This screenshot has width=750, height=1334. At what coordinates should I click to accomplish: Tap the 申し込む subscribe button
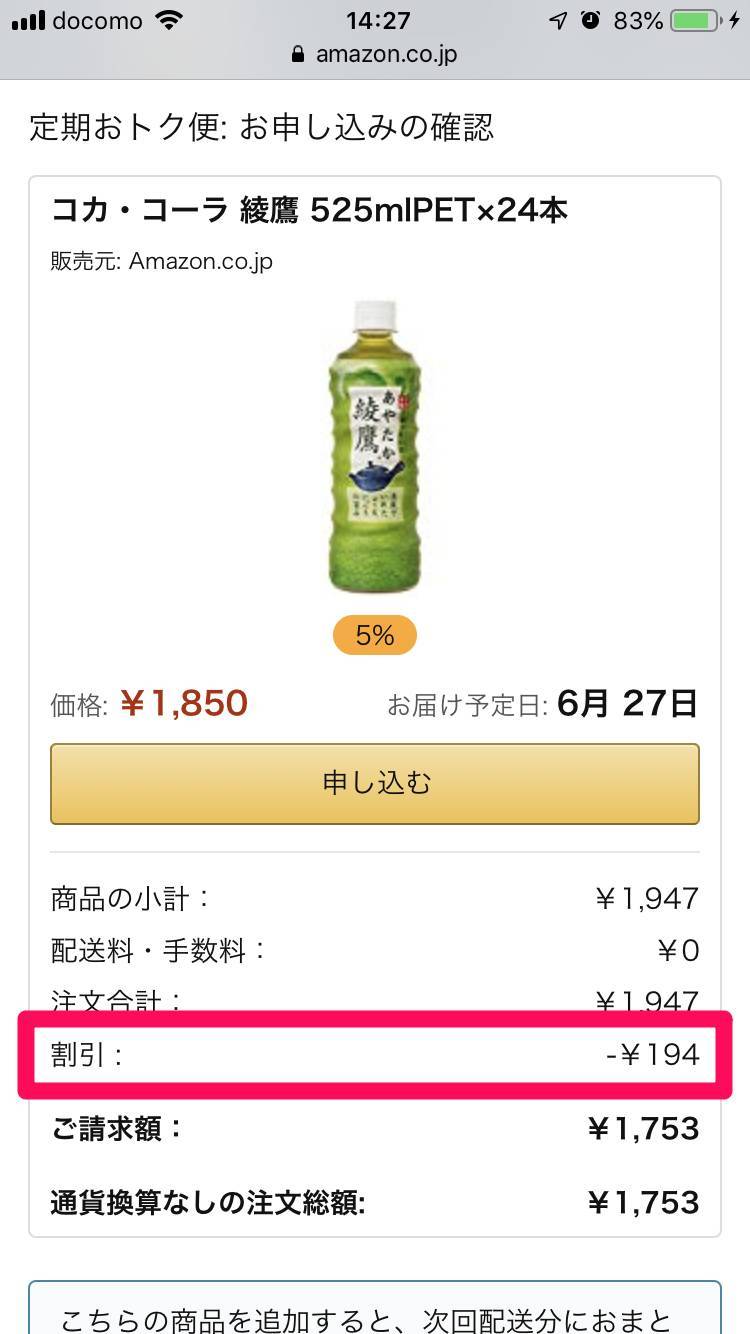375,783
